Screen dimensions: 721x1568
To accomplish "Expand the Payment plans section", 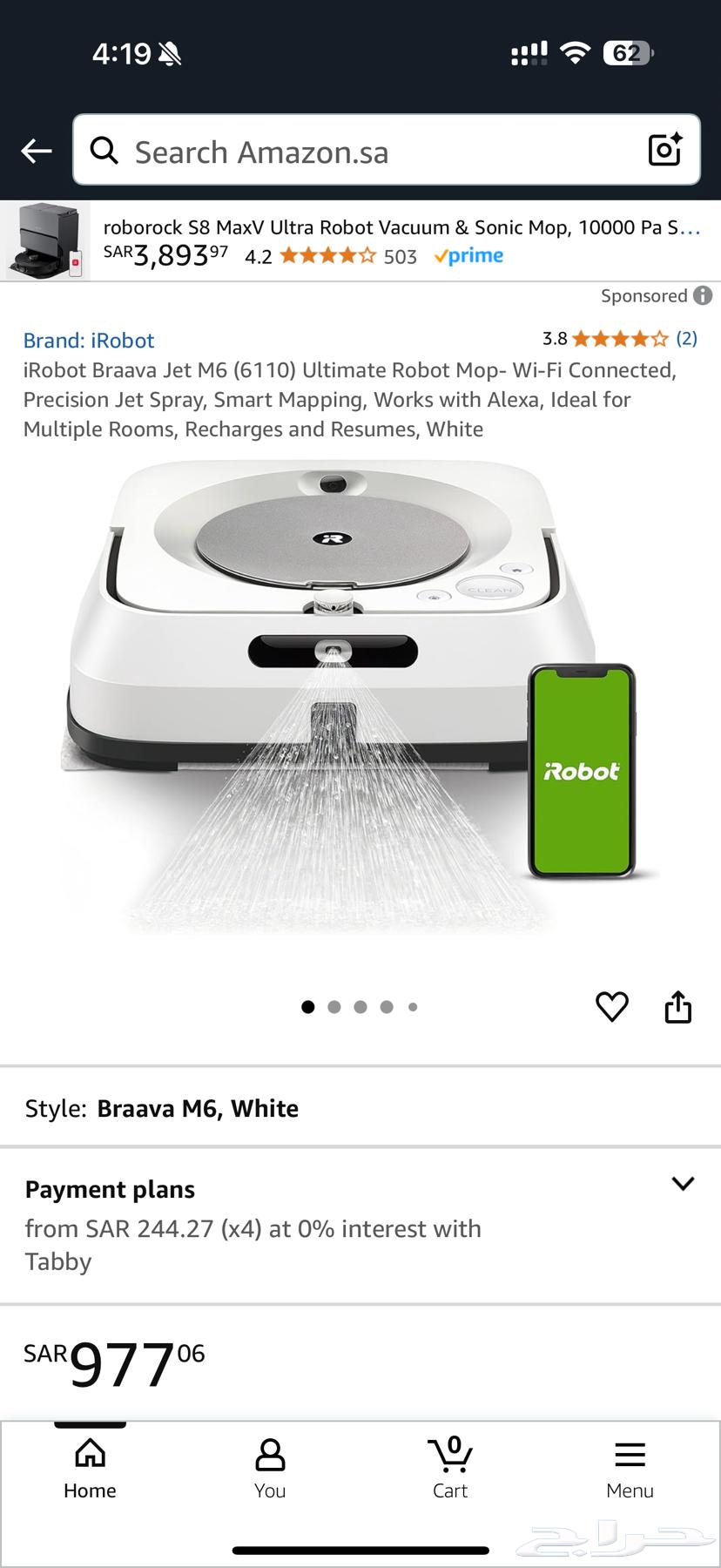I will coord(683,1184).
